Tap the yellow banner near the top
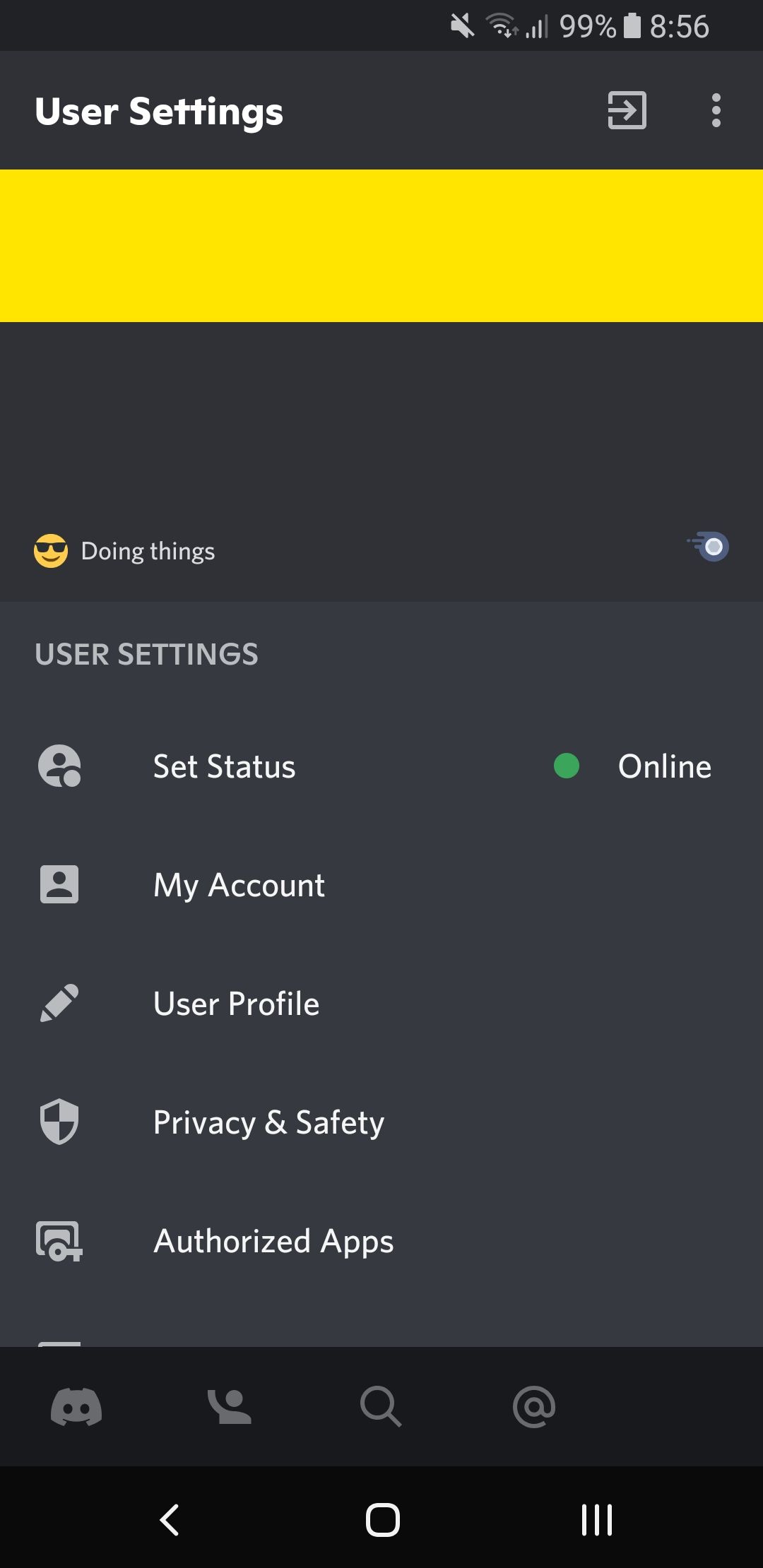The height and width of the screenshot is (1568, 763). [381, 244]
